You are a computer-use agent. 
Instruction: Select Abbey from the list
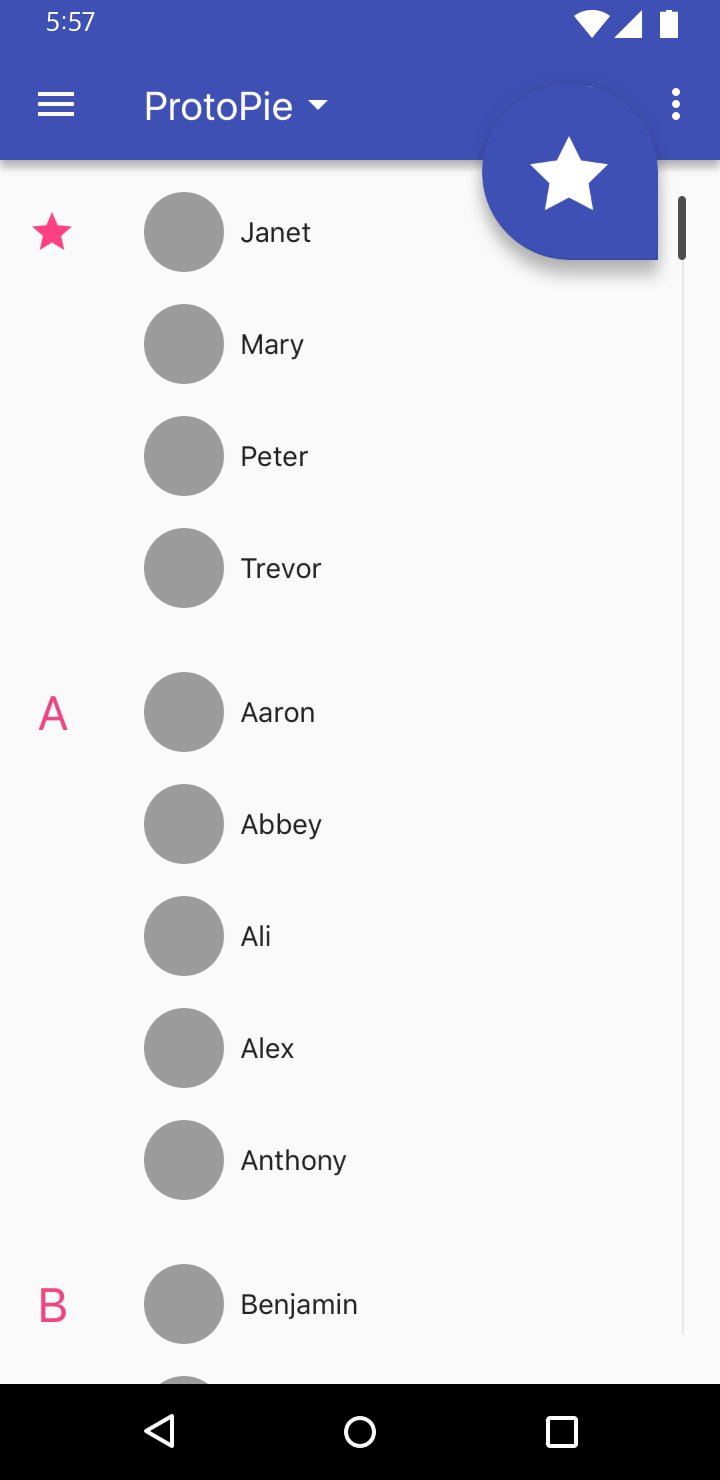tap(281, 825)
